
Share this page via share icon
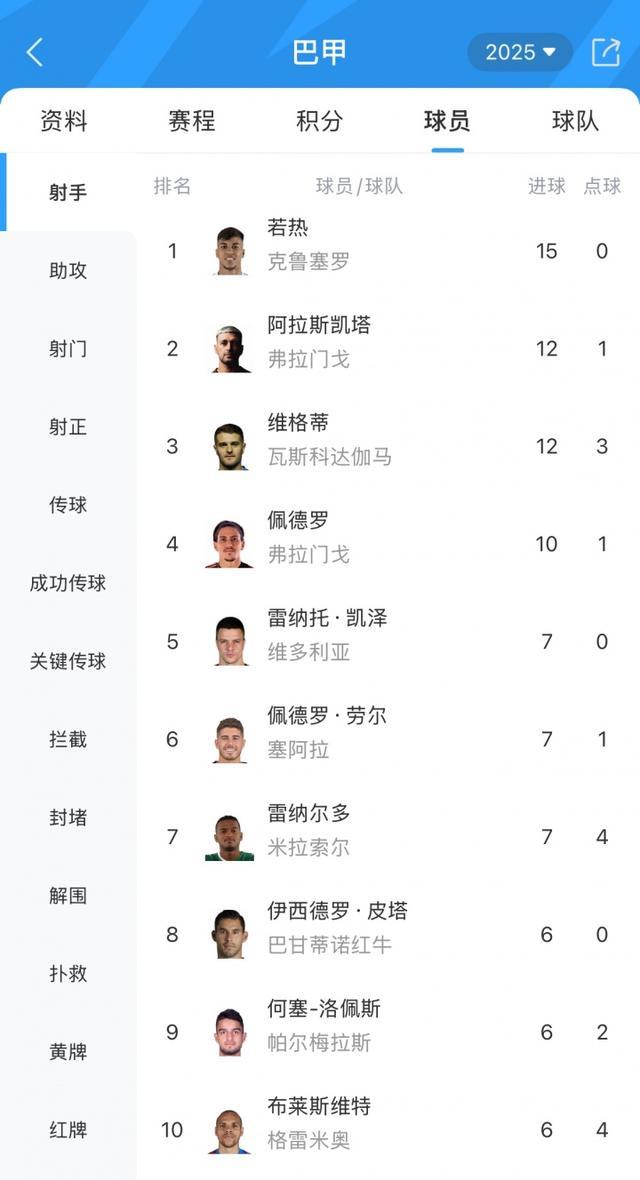pos(606,52)
